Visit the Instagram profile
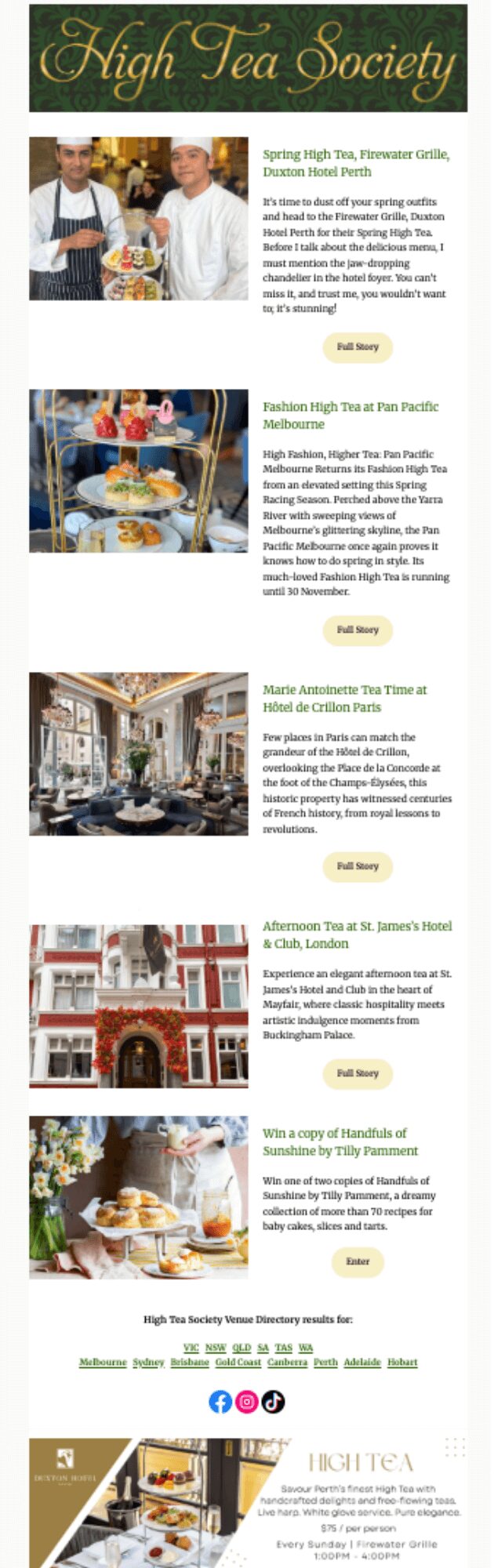Viewport: 494px width, 1568px height. coord(247,1402)
